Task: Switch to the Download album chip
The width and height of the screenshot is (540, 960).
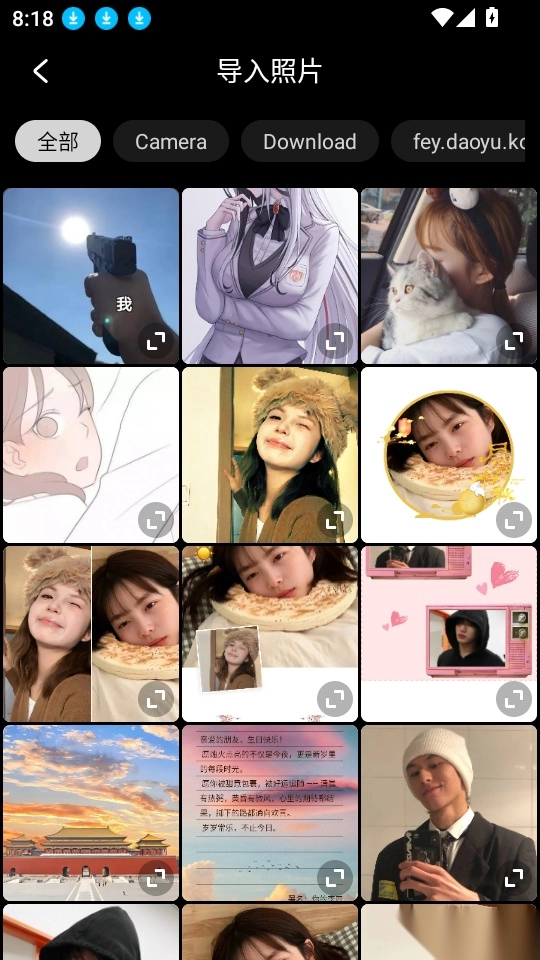Action: [x=310, y=141]
